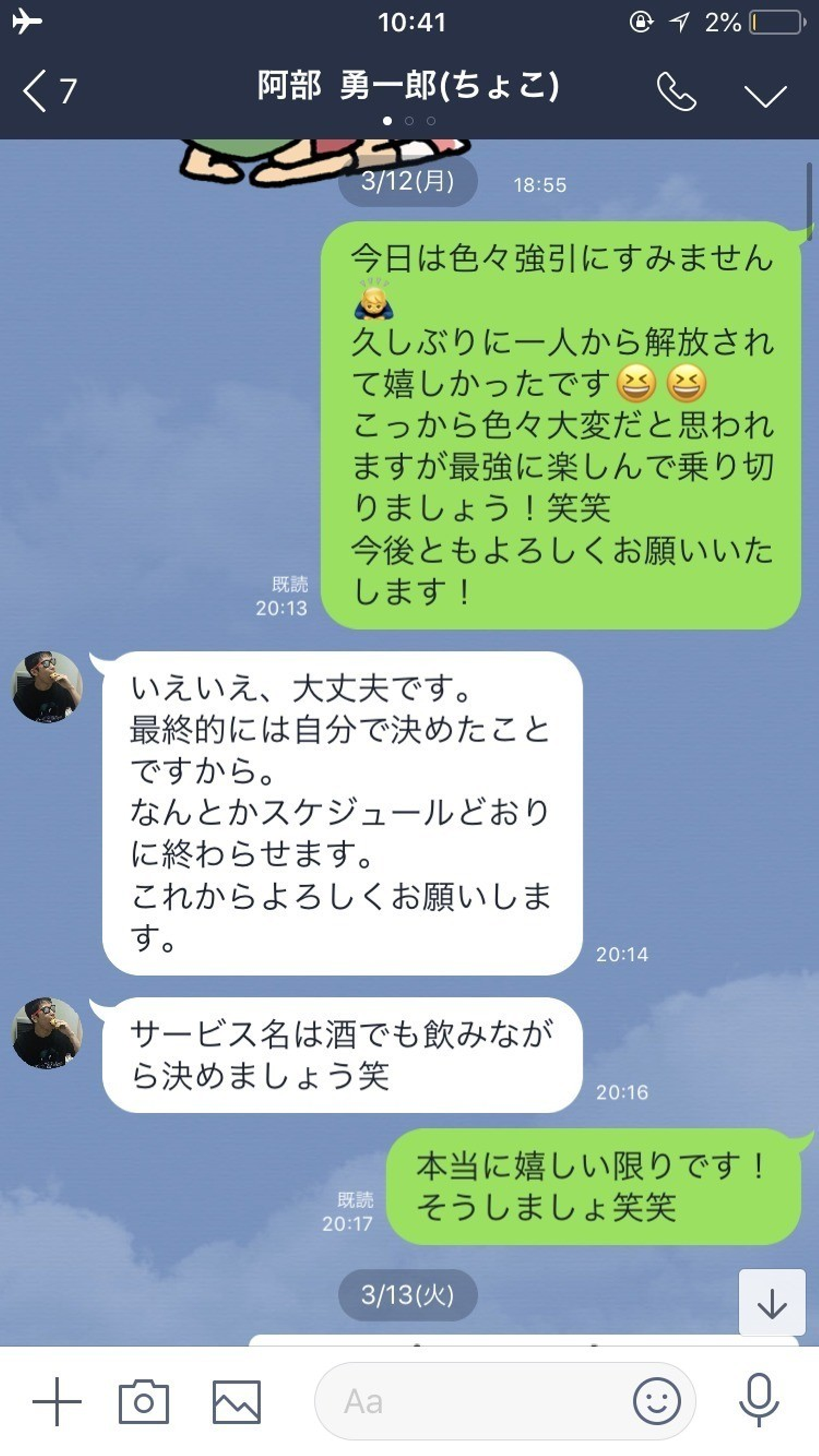
Task: Open the camera to take a photo
Action: pyautogui.click(x=143, y=1402)
